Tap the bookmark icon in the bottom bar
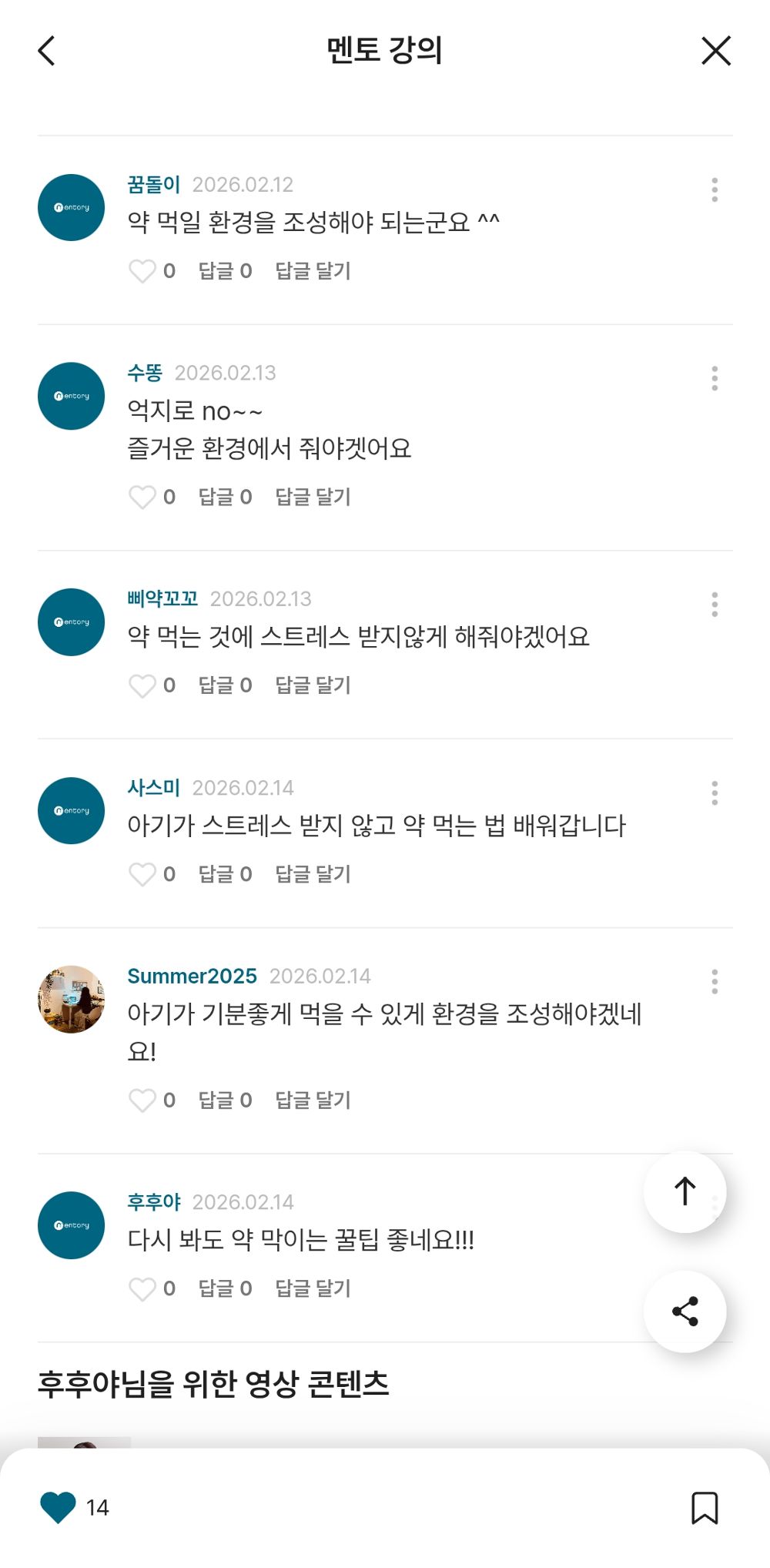 pos(705,1509)
